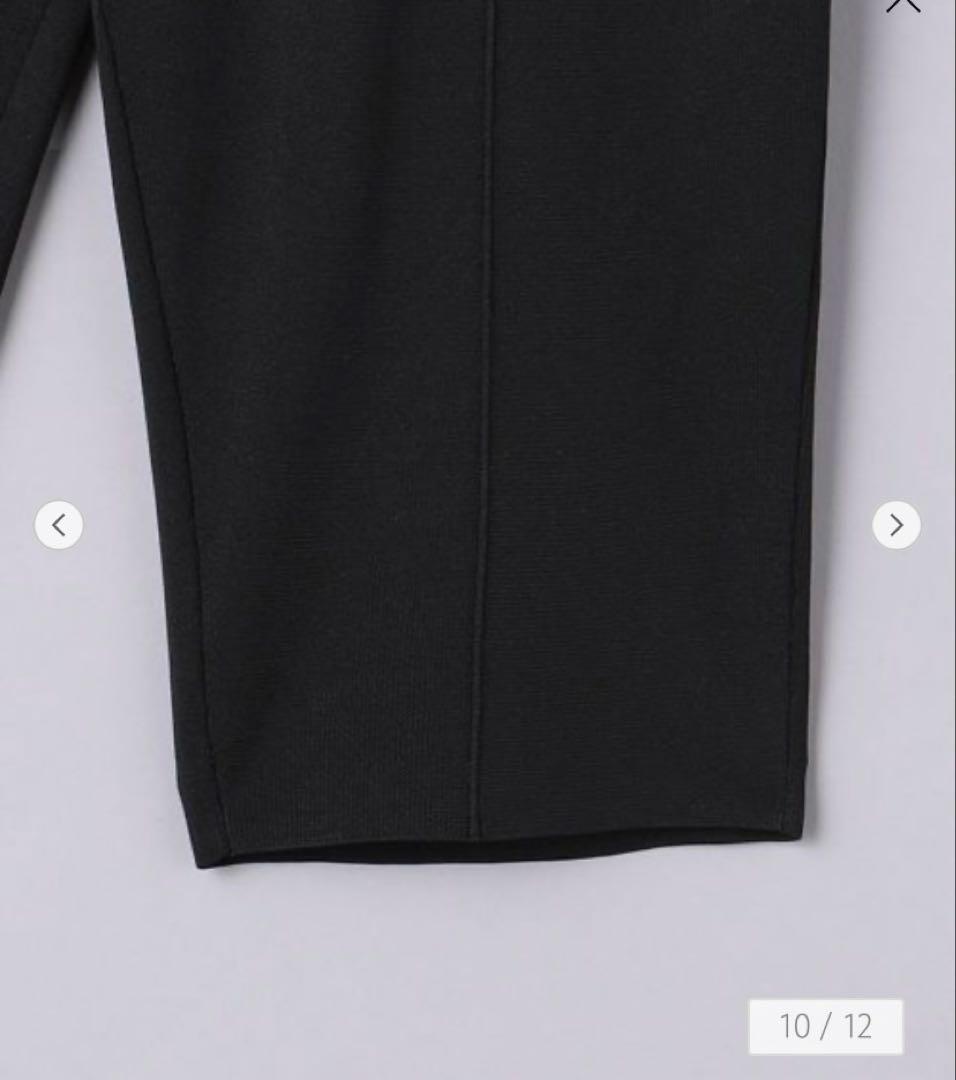Advance to the next product image
This screenshot has width=956, height=1080.
896,525
